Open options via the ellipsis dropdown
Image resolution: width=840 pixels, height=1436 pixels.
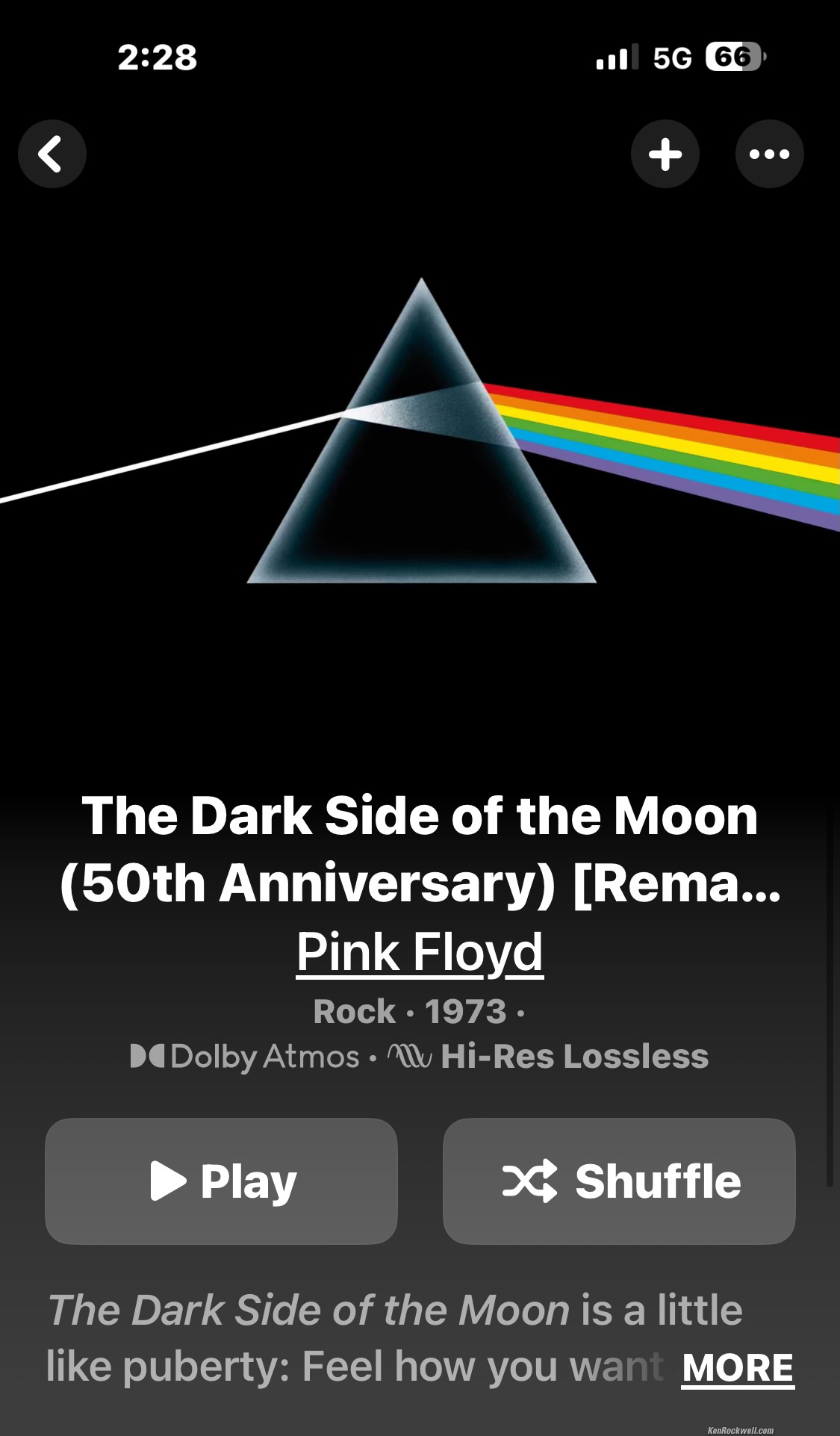(769, 153)
